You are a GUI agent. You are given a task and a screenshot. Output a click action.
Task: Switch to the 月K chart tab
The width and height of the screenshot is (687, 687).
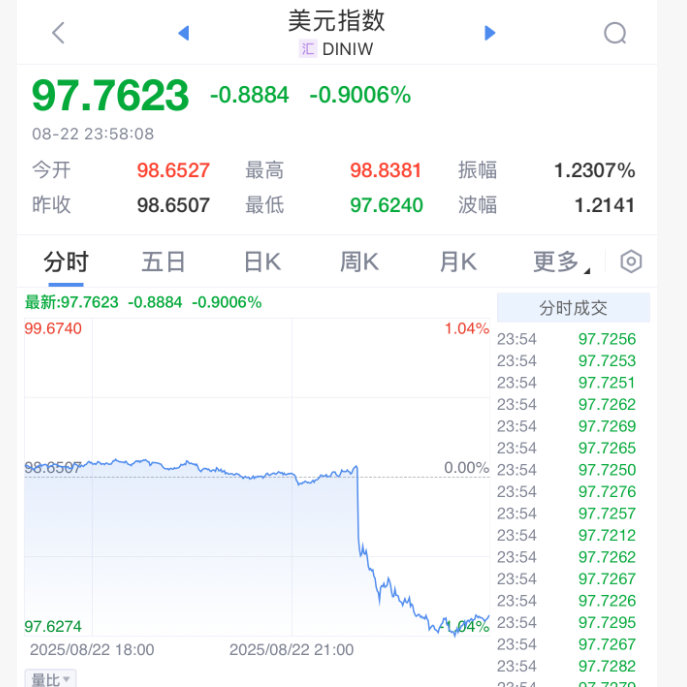pos(458,262)
